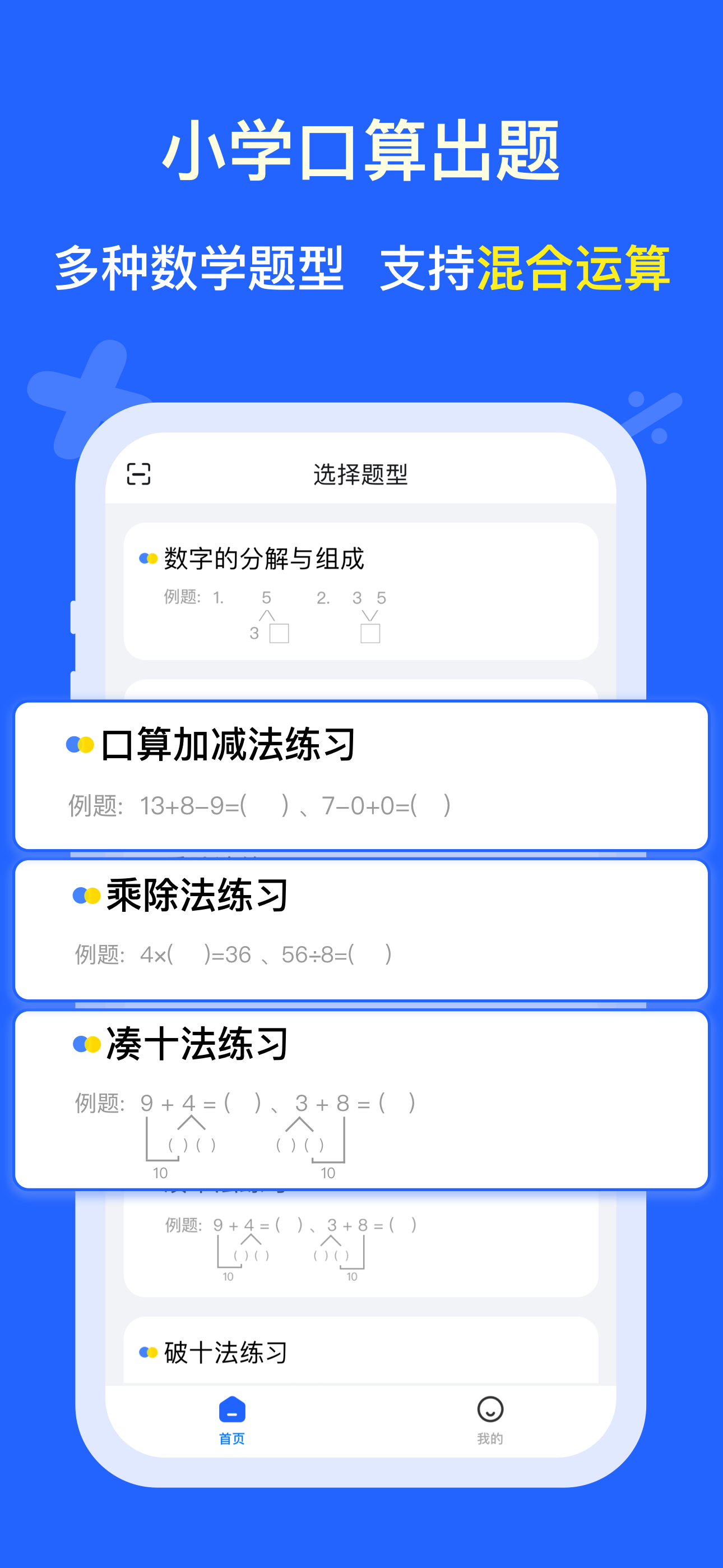Switch to the 我的 tab

[x=490, y=1440]
